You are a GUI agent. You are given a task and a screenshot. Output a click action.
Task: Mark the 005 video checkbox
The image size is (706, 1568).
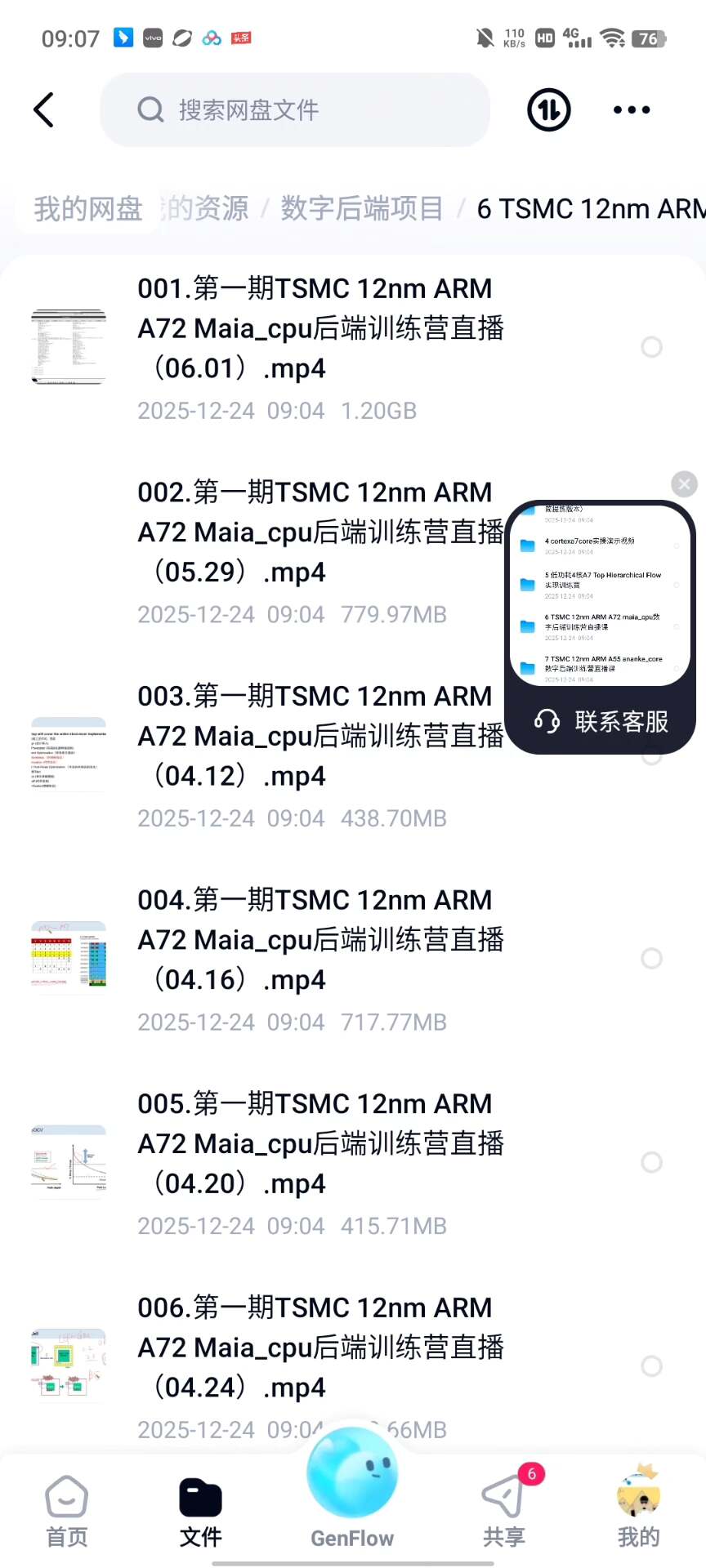(x=651, y=1162)
